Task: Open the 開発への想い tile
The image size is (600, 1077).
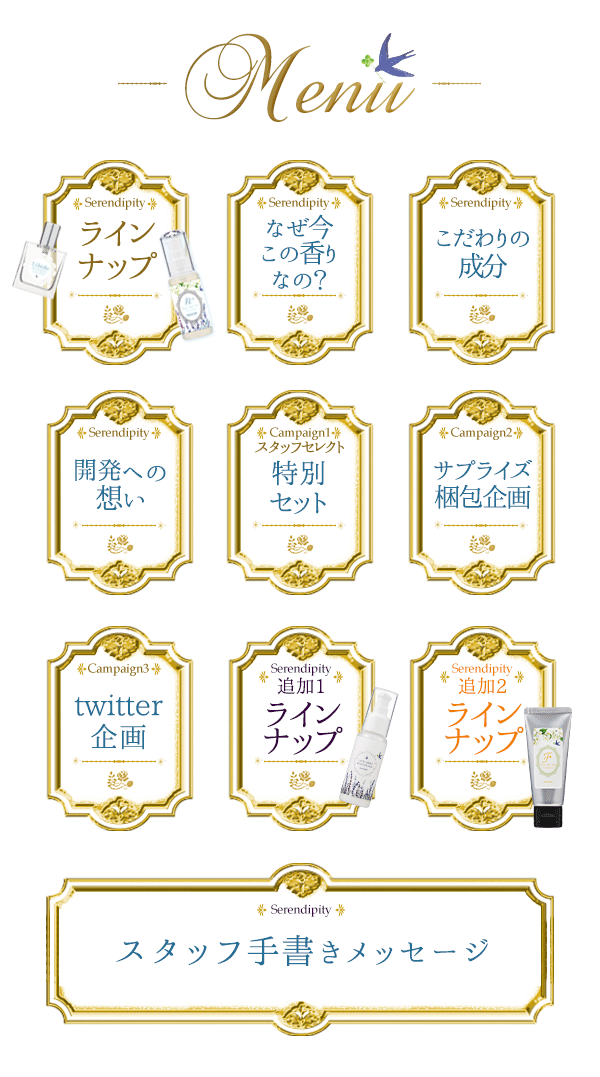Action: 118,485
